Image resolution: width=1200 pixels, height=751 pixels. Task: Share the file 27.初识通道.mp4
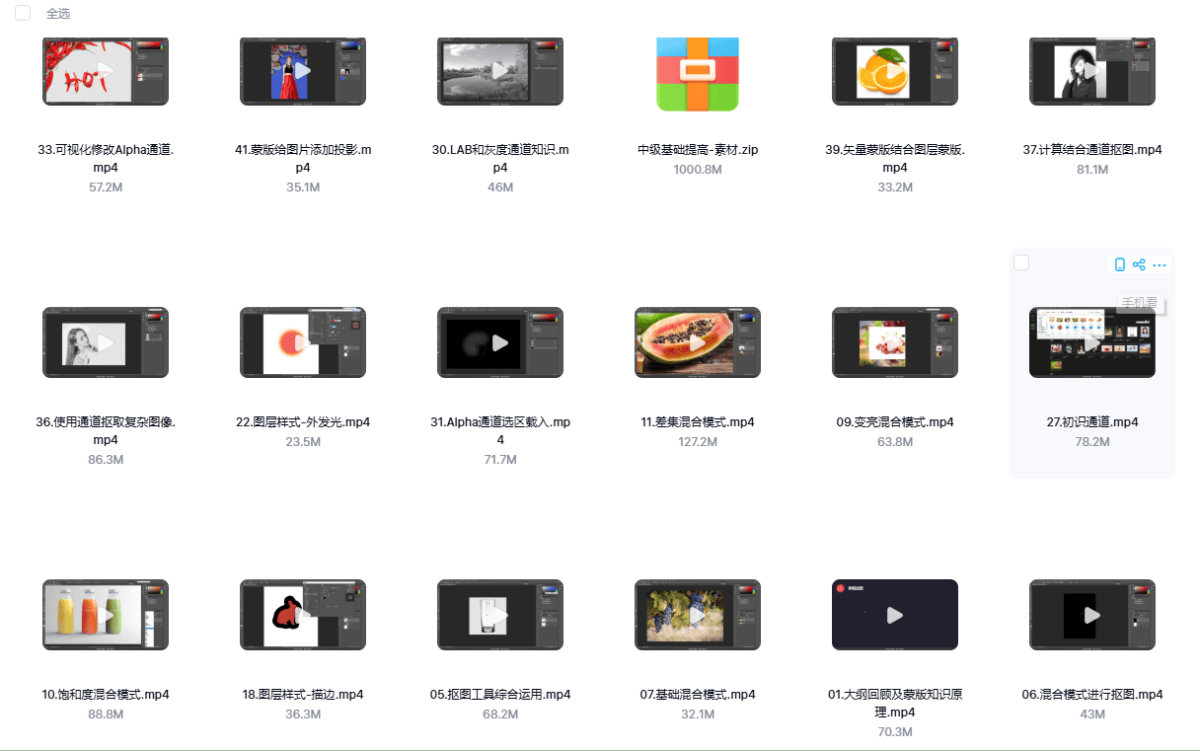(x=1139, y=265)
